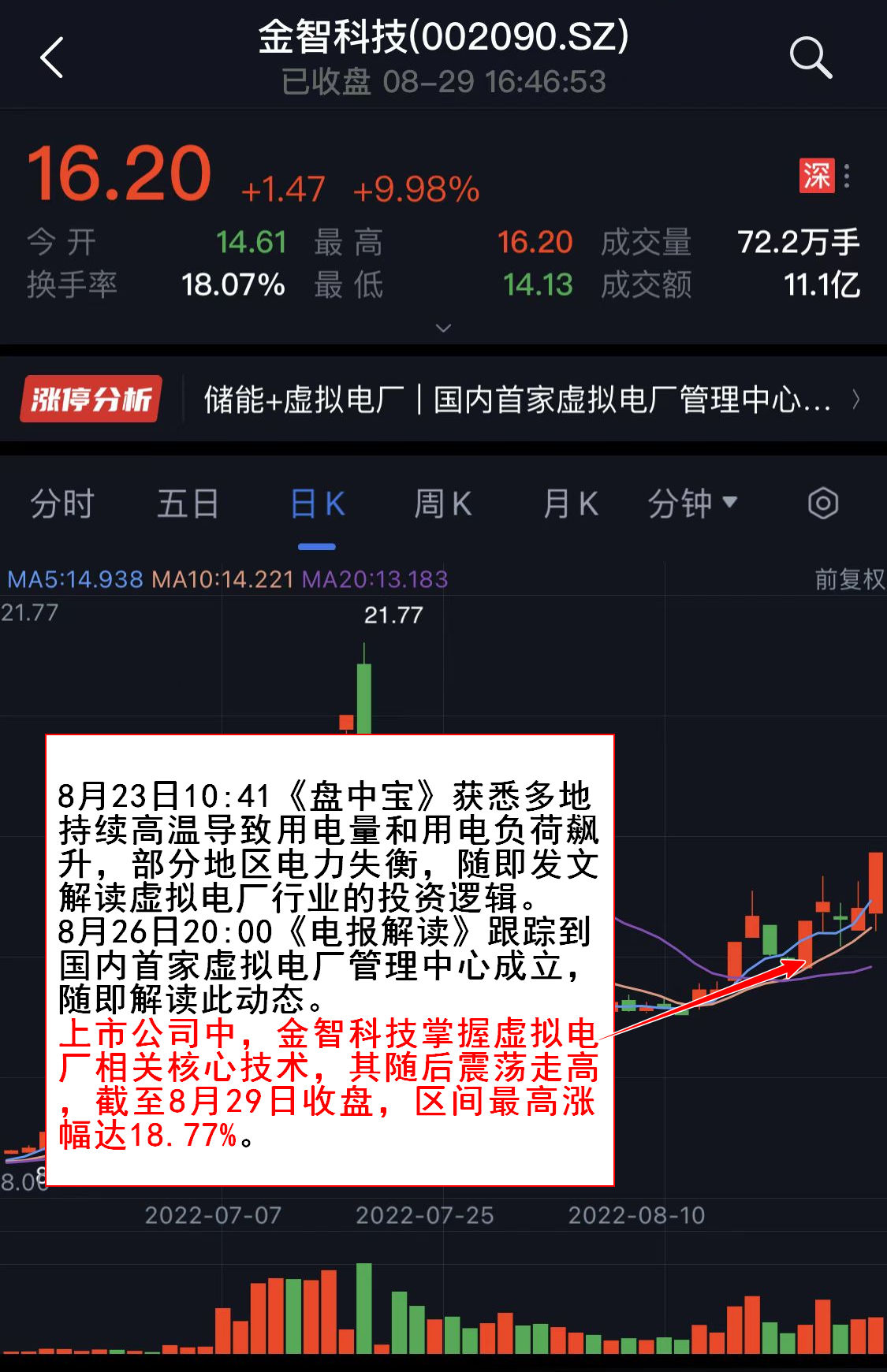Select the 日K chart tab
Screen dimensions: 887x1372
[317, 504]
